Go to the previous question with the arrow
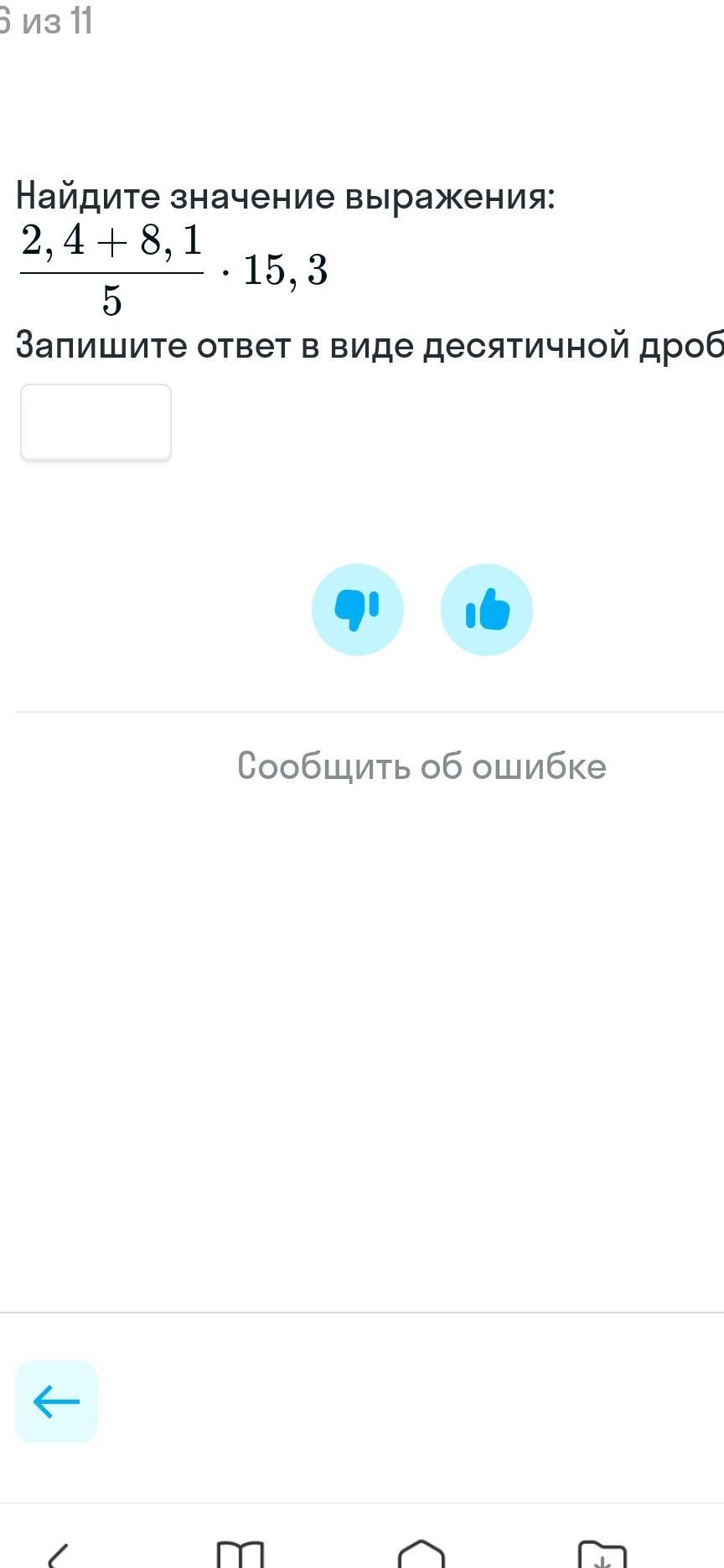This screenshot has height=1568, width=724. pos(56,1401)
